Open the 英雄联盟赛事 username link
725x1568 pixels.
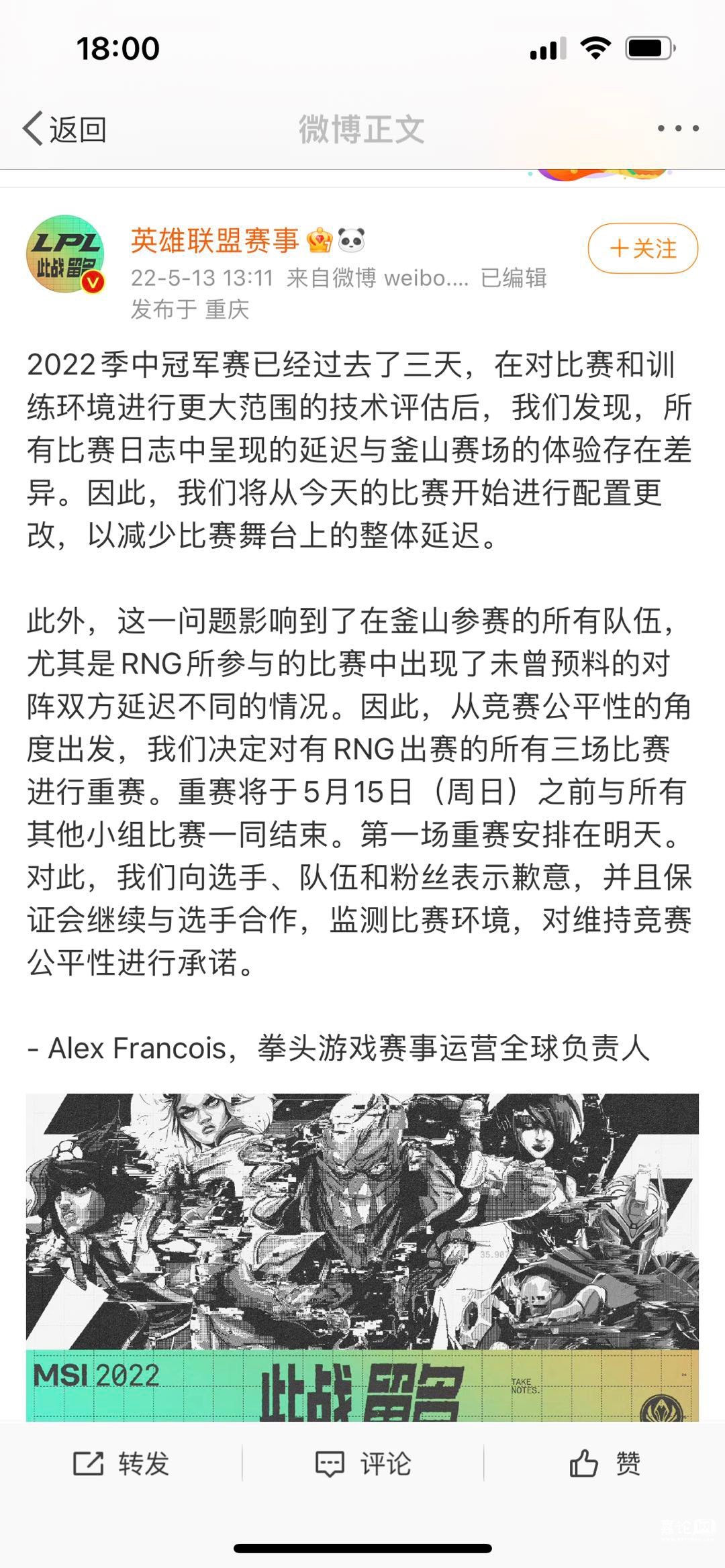(x=215, y=240)
